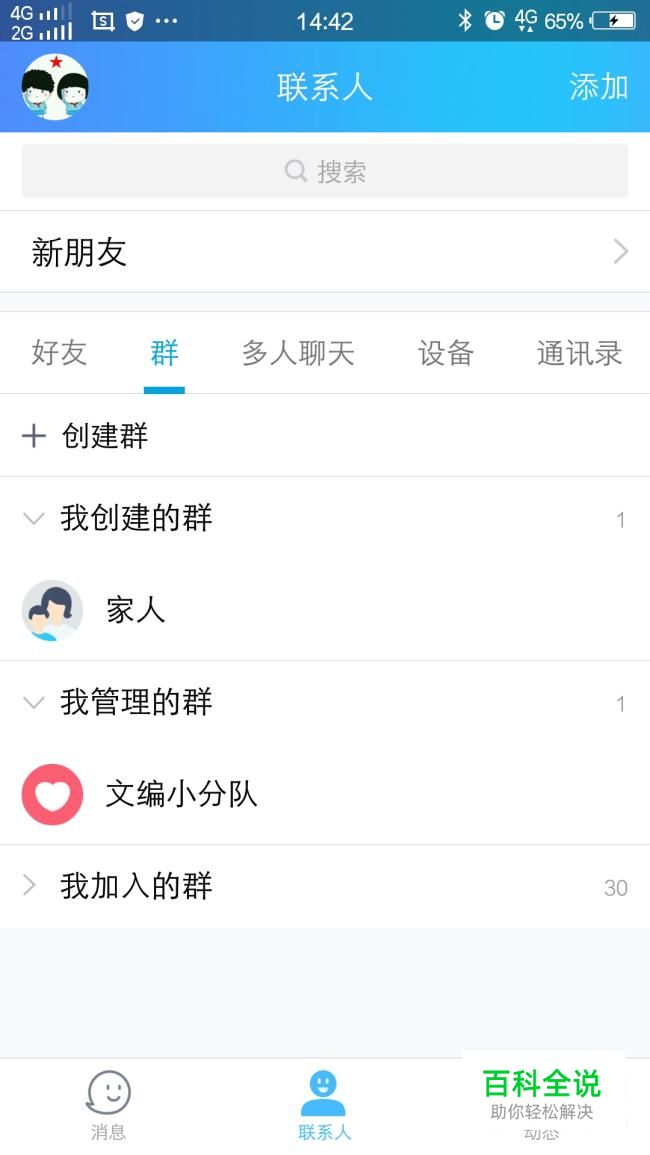Viewport: 650px width, 1155px height.
Task: Switch to the 通讯录 tab
Action: pyautogui.click(x=579, y=353)
